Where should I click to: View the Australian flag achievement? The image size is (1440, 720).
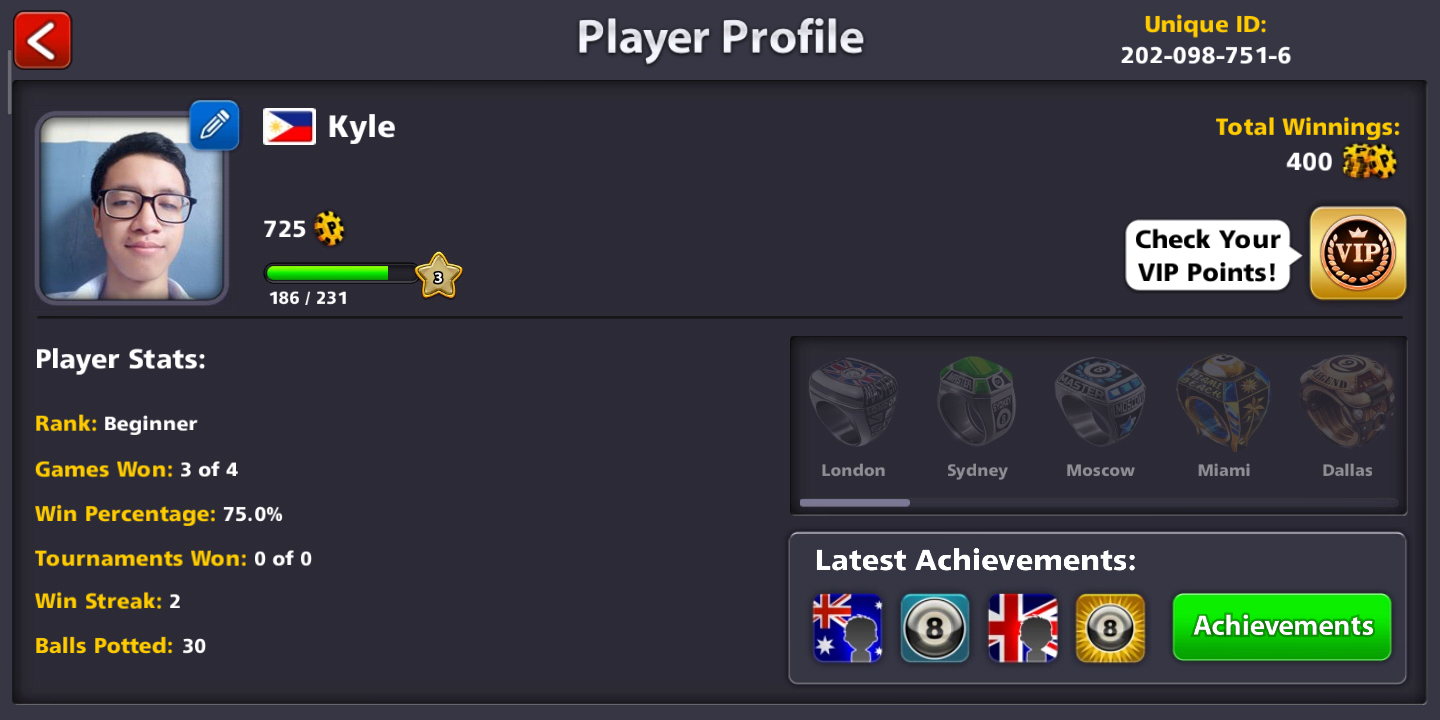pos(847,628)
